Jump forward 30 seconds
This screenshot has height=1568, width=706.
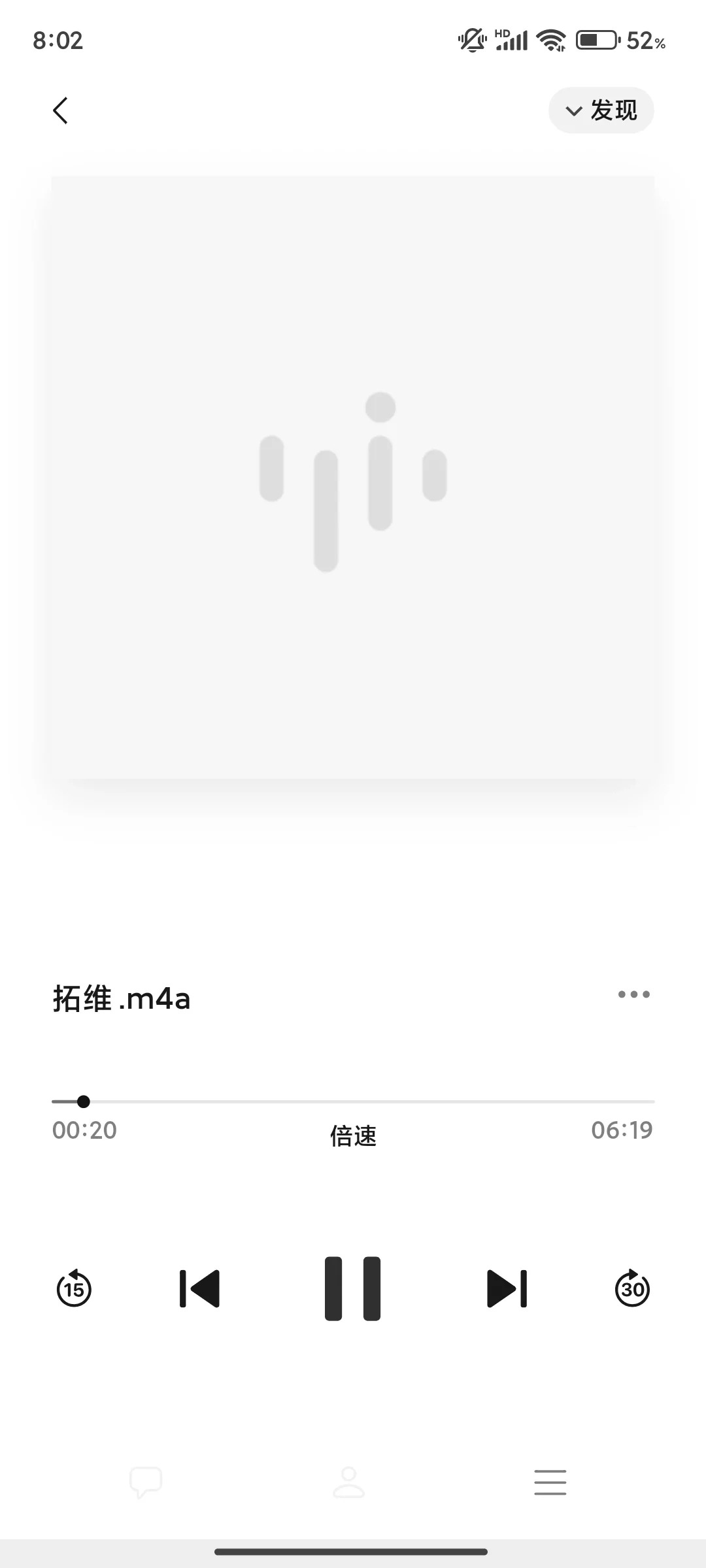click(x=632, y=1288)
